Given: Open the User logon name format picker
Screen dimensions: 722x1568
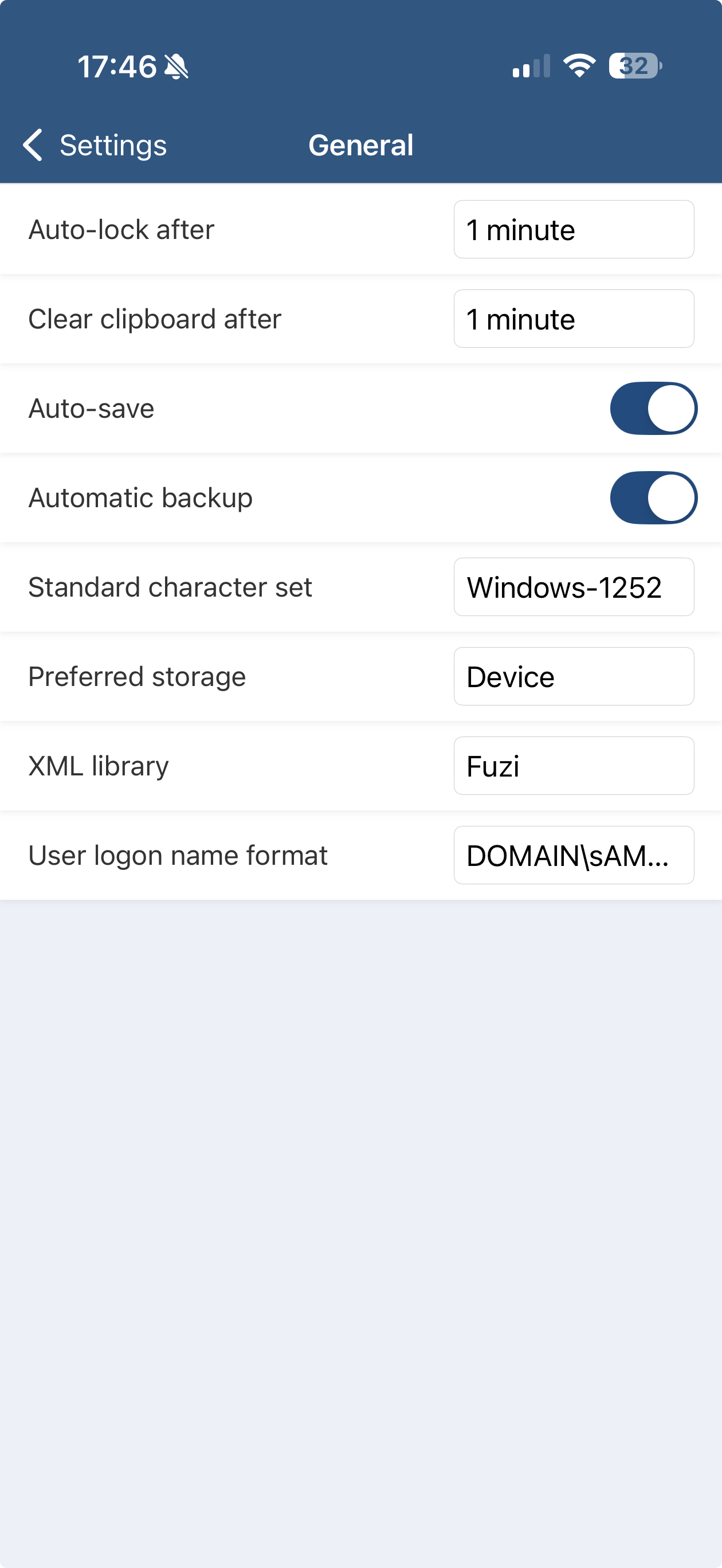Looking at the screenshot, I should pos(574,855).
